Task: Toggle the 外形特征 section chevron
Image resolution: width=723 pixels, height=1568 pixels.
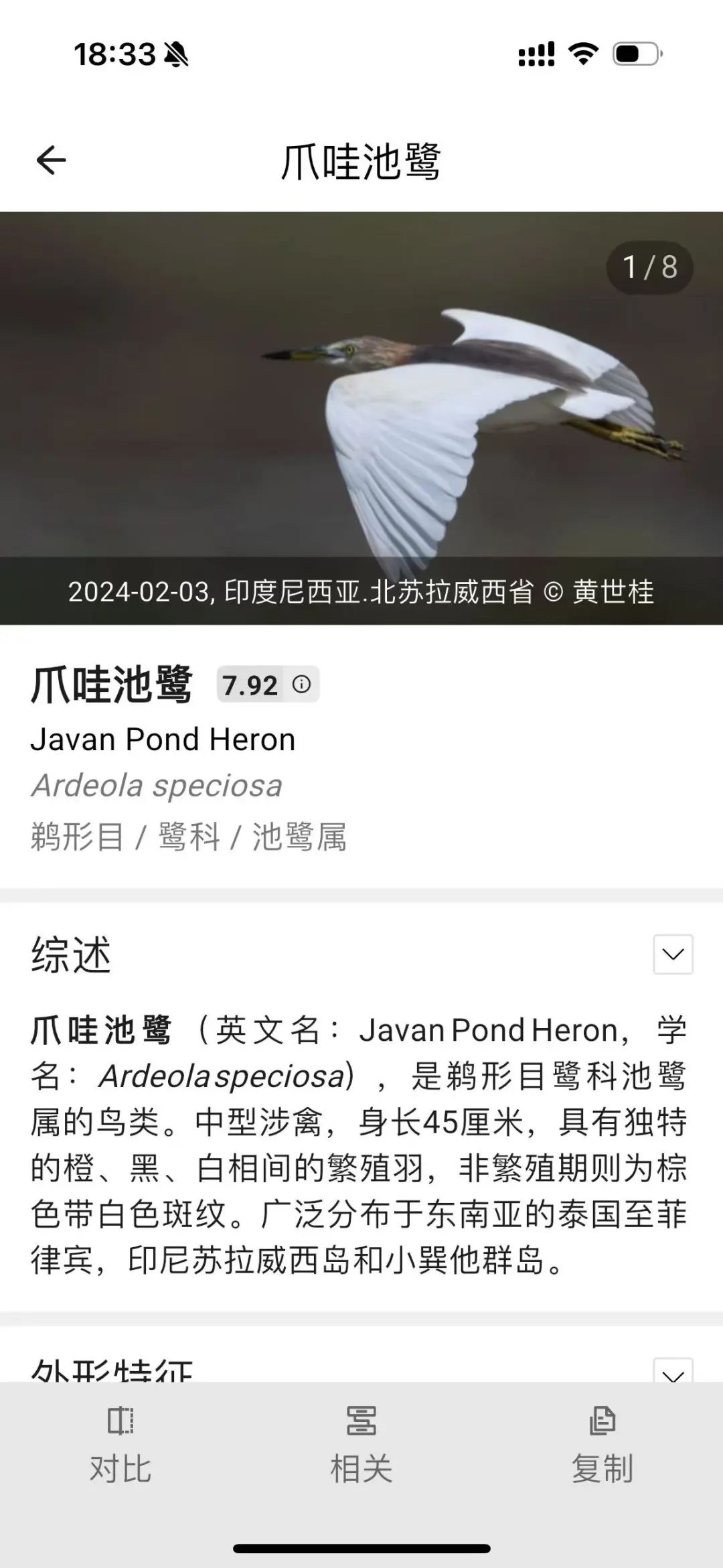Action: [x=673, y=1373]
